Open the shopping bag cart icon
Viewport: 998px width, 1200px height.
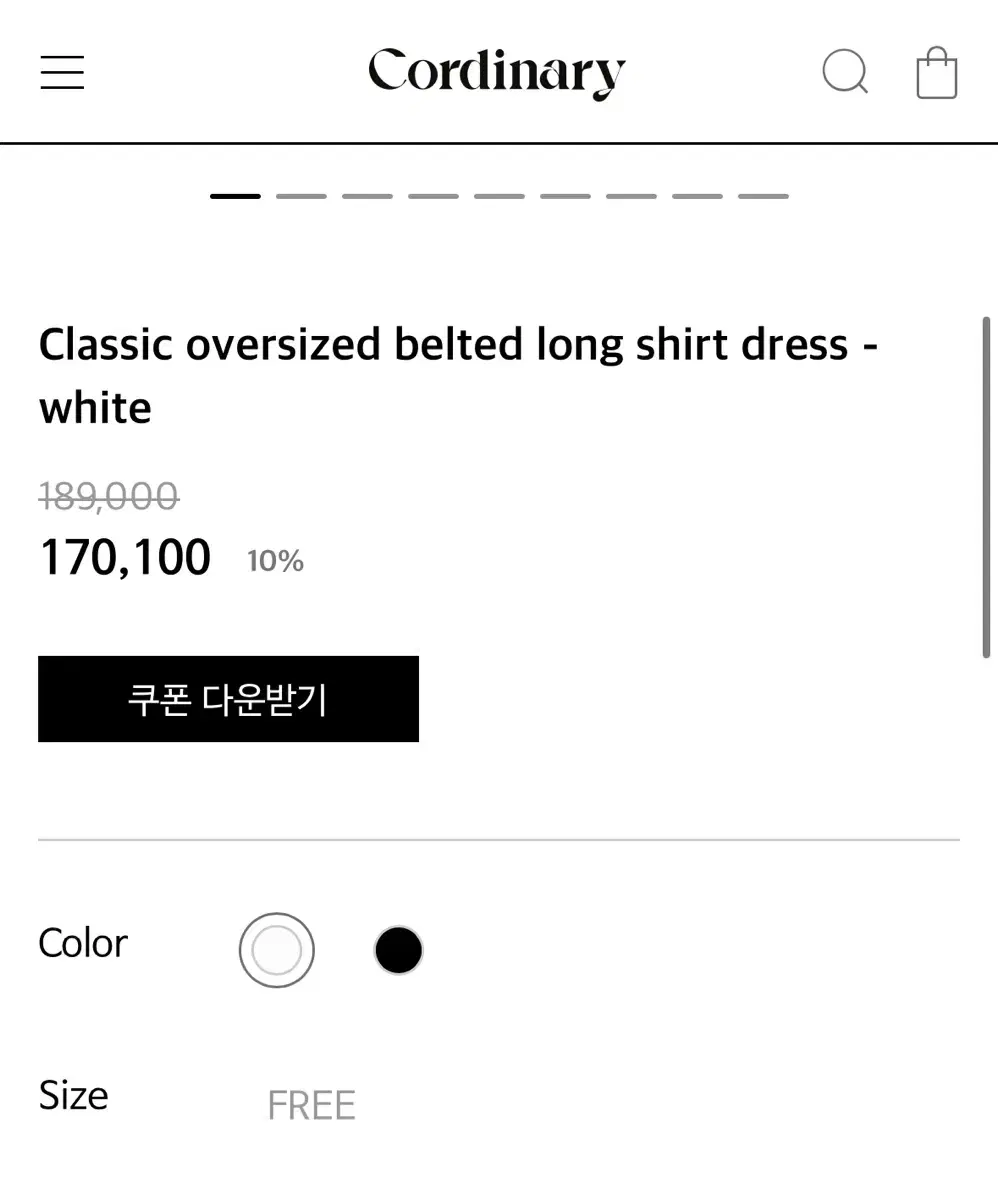[936, 71]
